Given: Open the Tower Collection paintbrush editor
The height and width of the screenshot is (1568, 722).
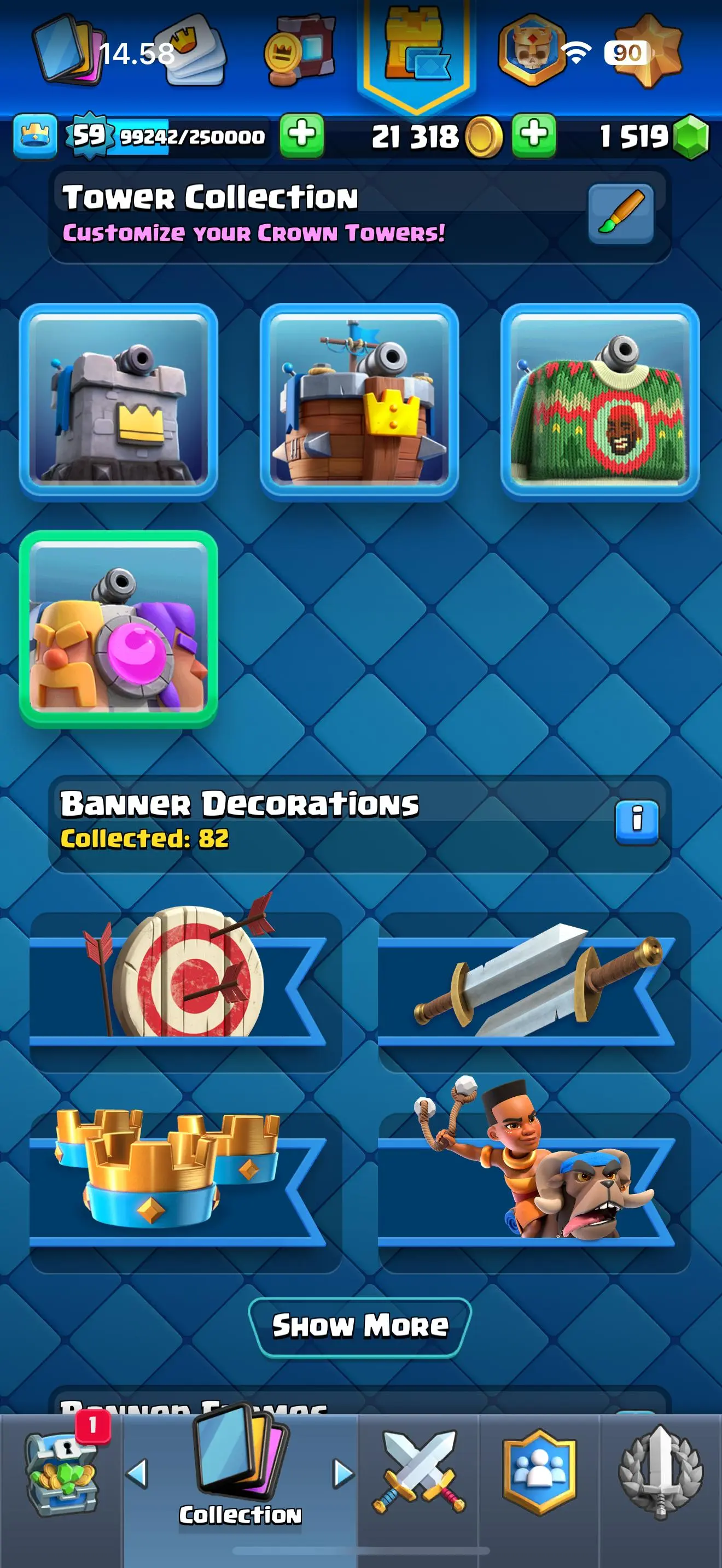Looking at the screenshot, I should (x=620, y=214).
